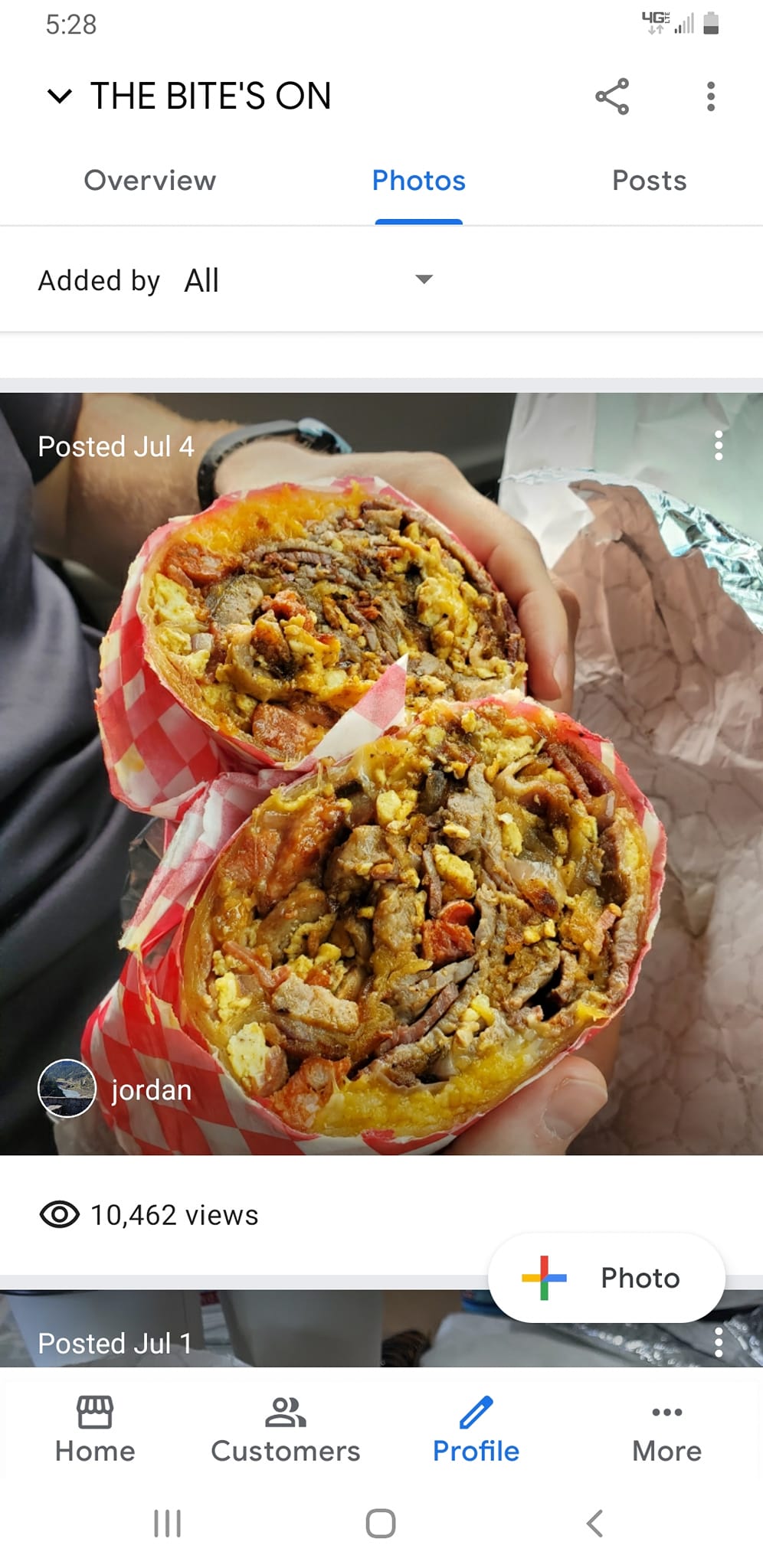
Task: Add a new photo
Action: 606,1277
